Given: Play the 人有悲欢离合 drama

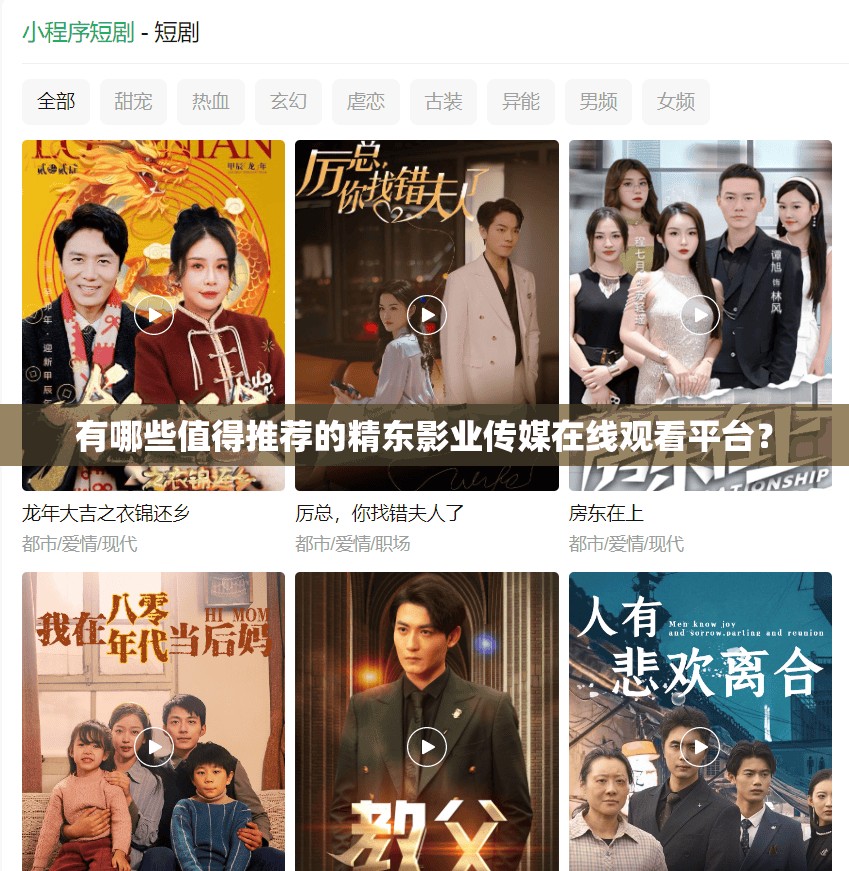Looking at the screenshot, I should pos(700,746).
